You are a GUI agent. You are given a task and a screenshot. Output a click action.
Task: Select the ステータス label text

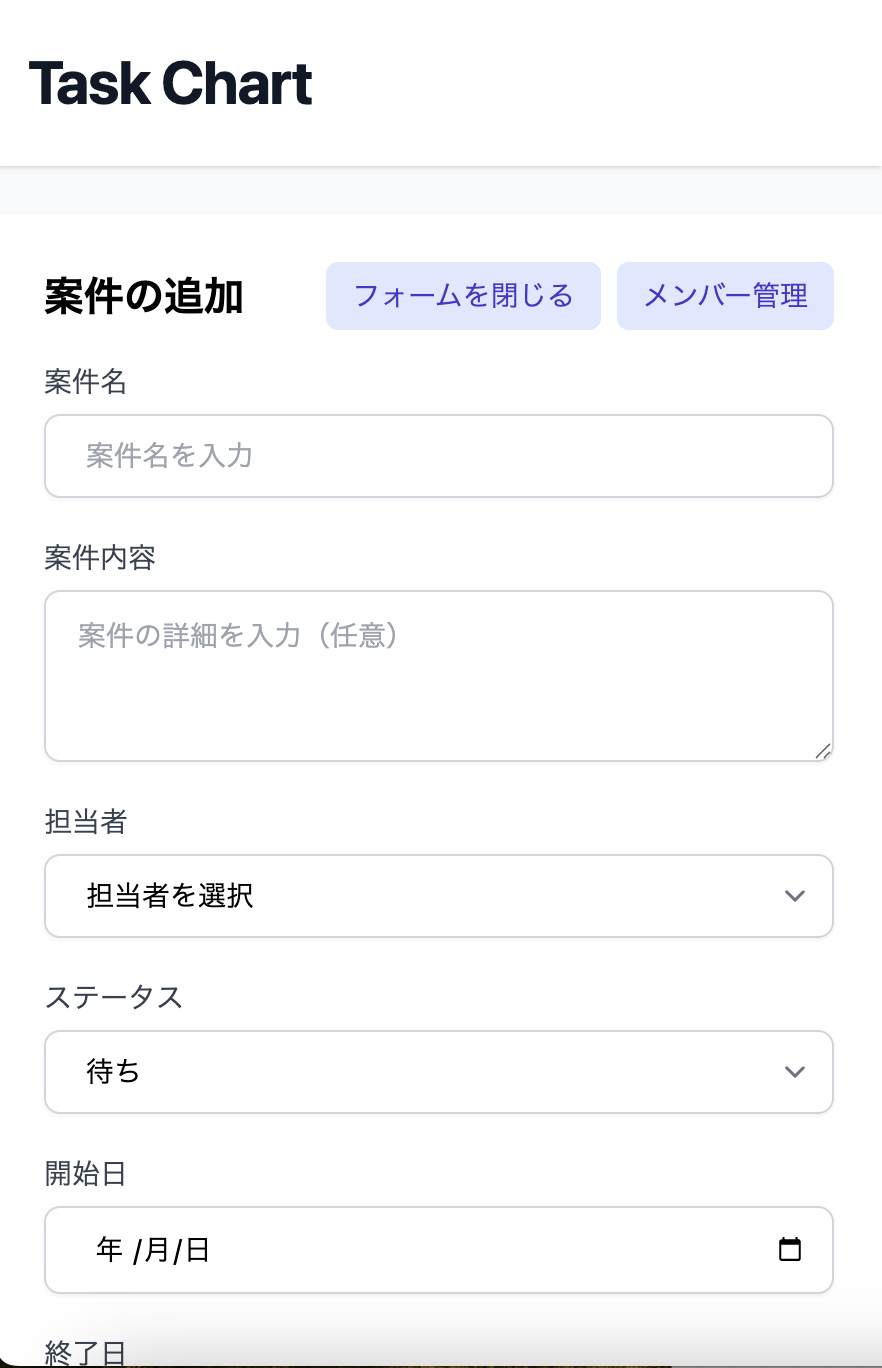113,997
